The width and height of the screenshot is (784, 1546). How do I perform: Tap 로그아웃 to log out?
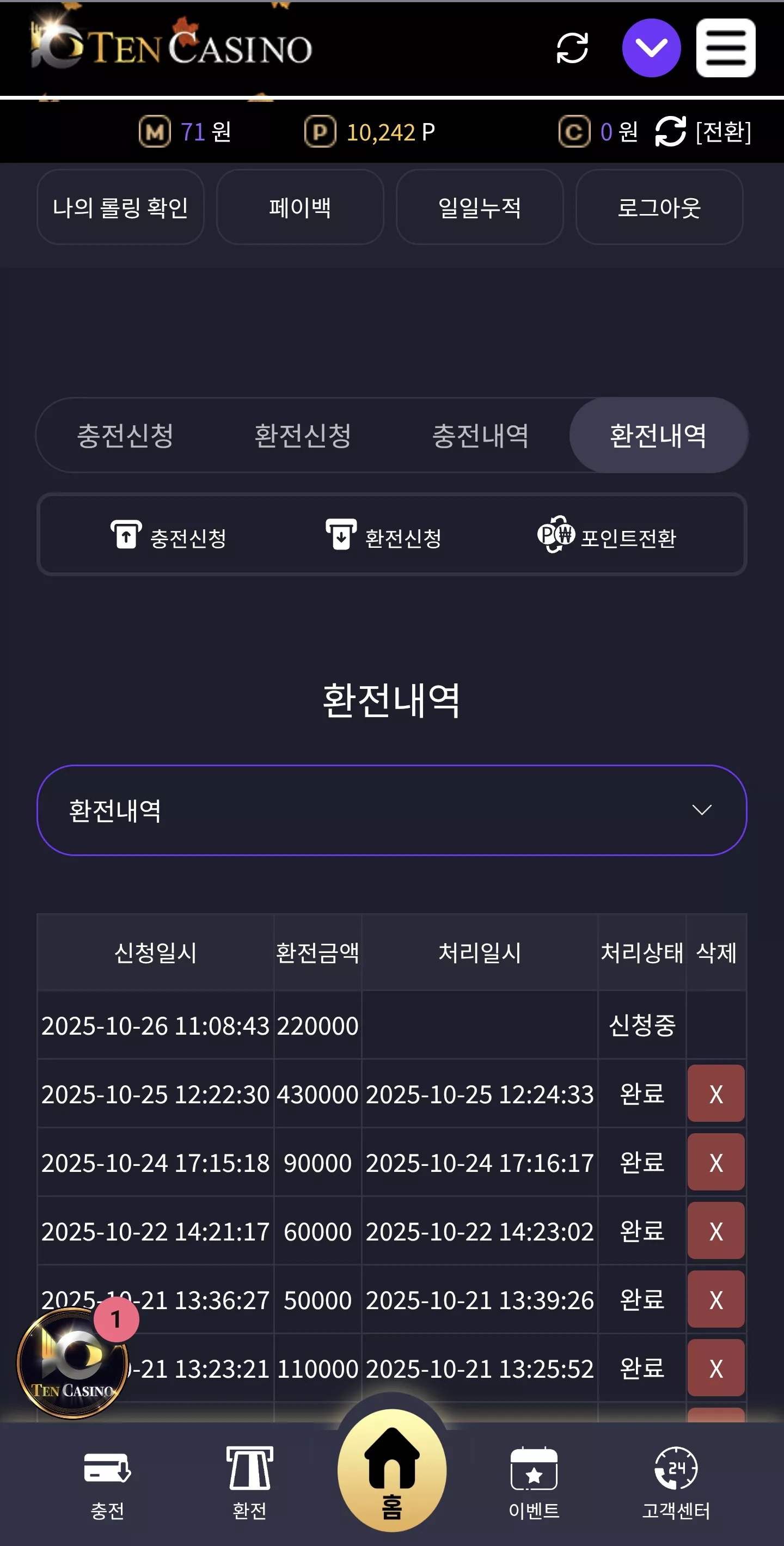pyautogui.click(x=659, y=207)
